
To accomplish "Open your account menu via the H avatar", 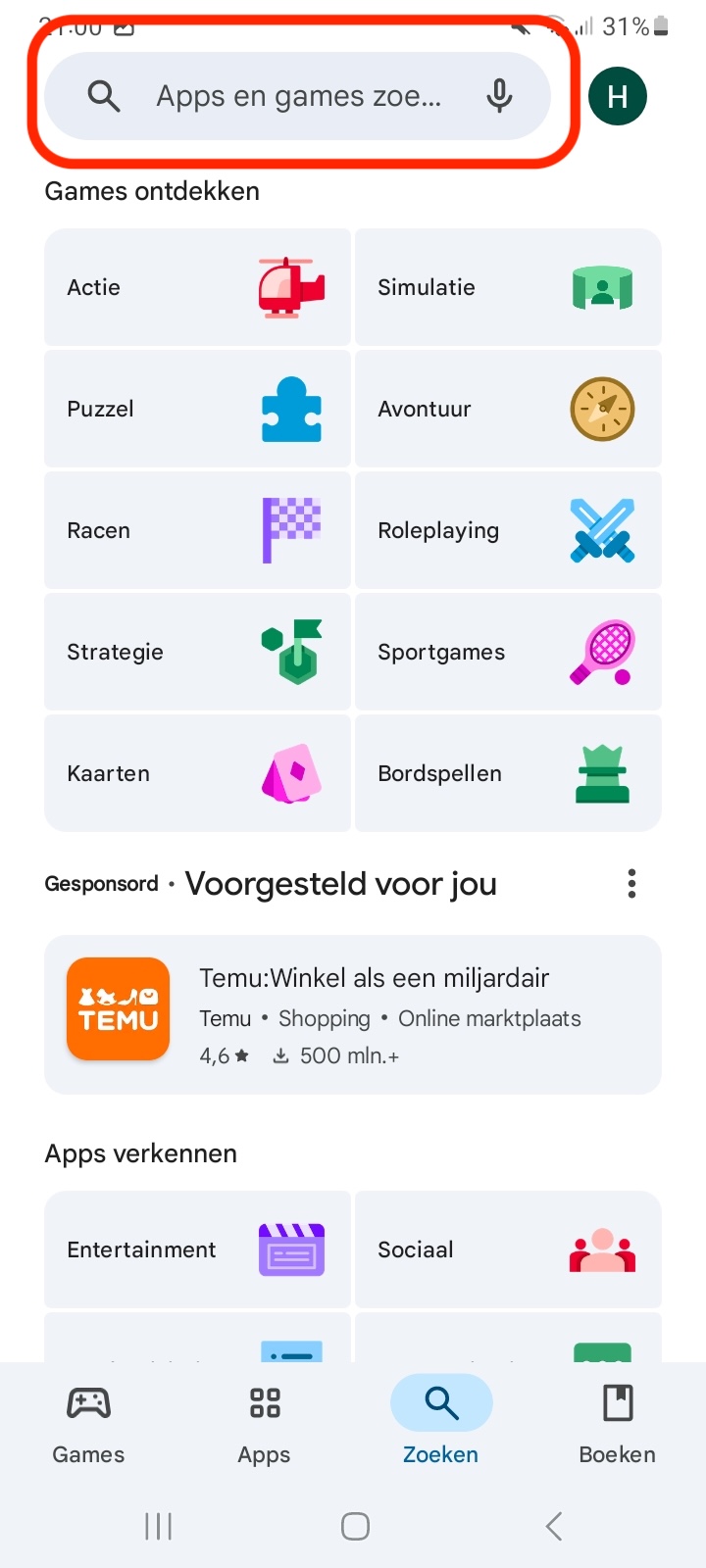I will click(617, 96).
